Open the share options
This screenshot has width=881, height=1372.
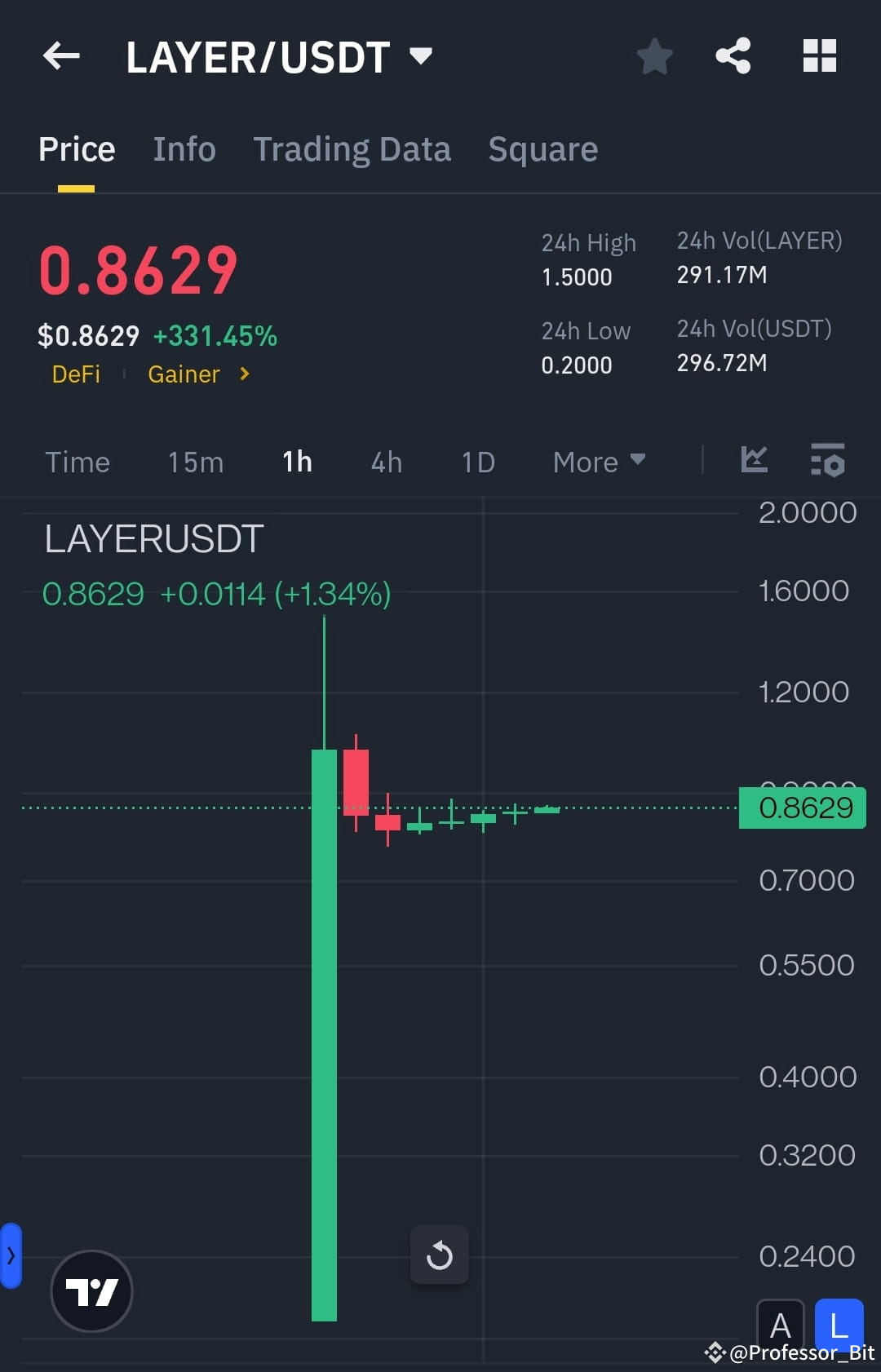coord(733,55)
